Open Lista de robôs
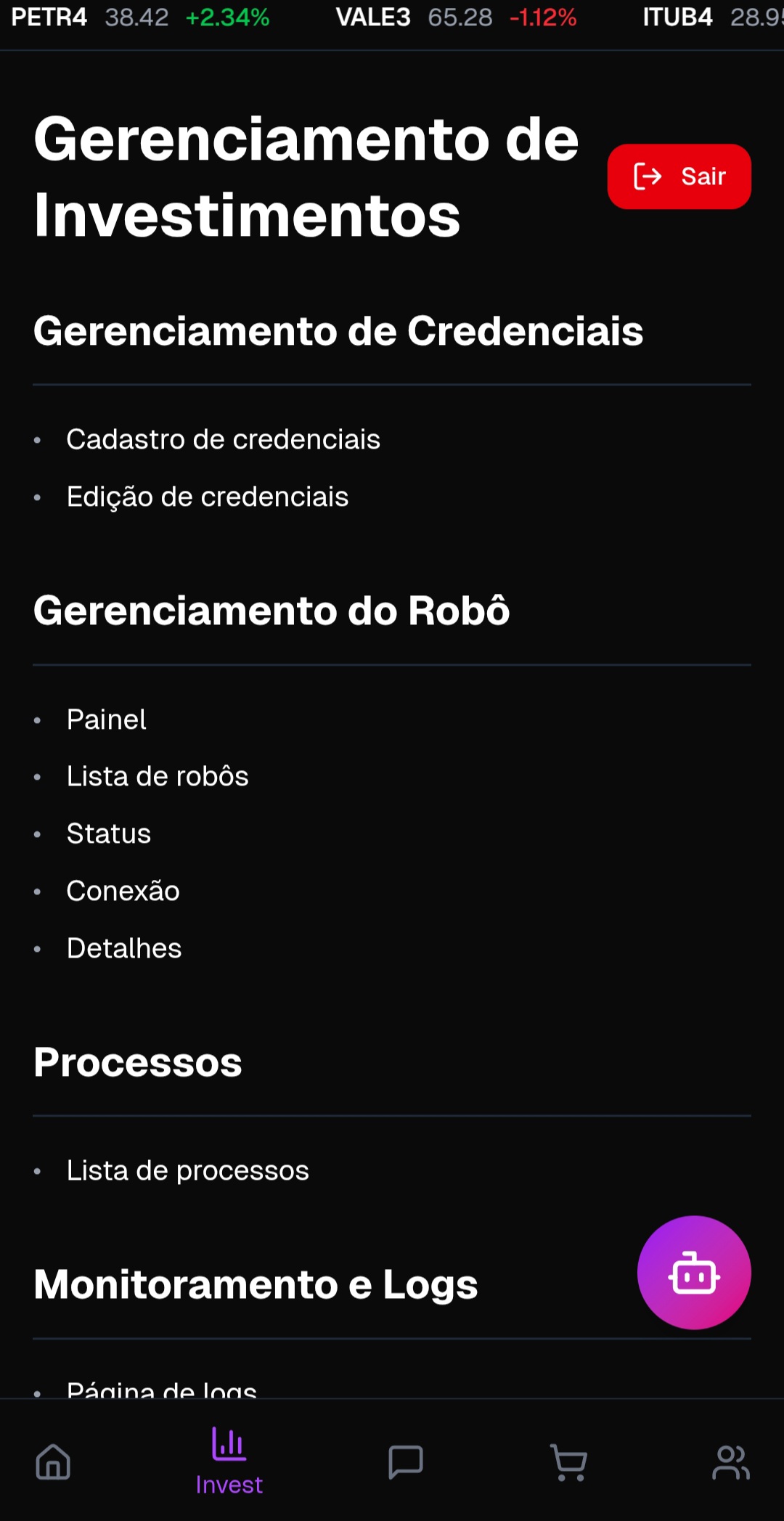This screenshot has height=1521, width=784. 158,775
